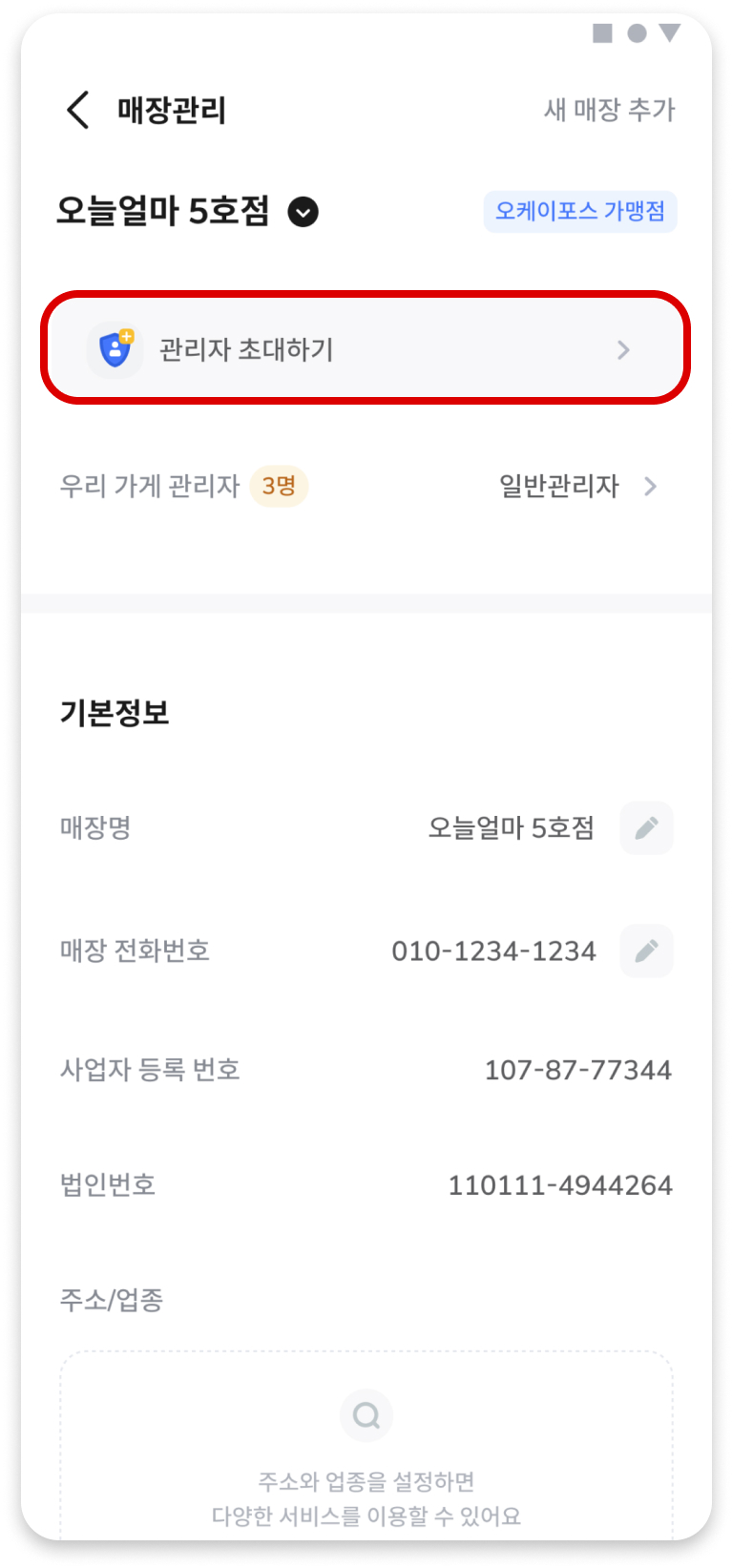Edit the 매장 전화번호 phone number

tap(646, 951)
